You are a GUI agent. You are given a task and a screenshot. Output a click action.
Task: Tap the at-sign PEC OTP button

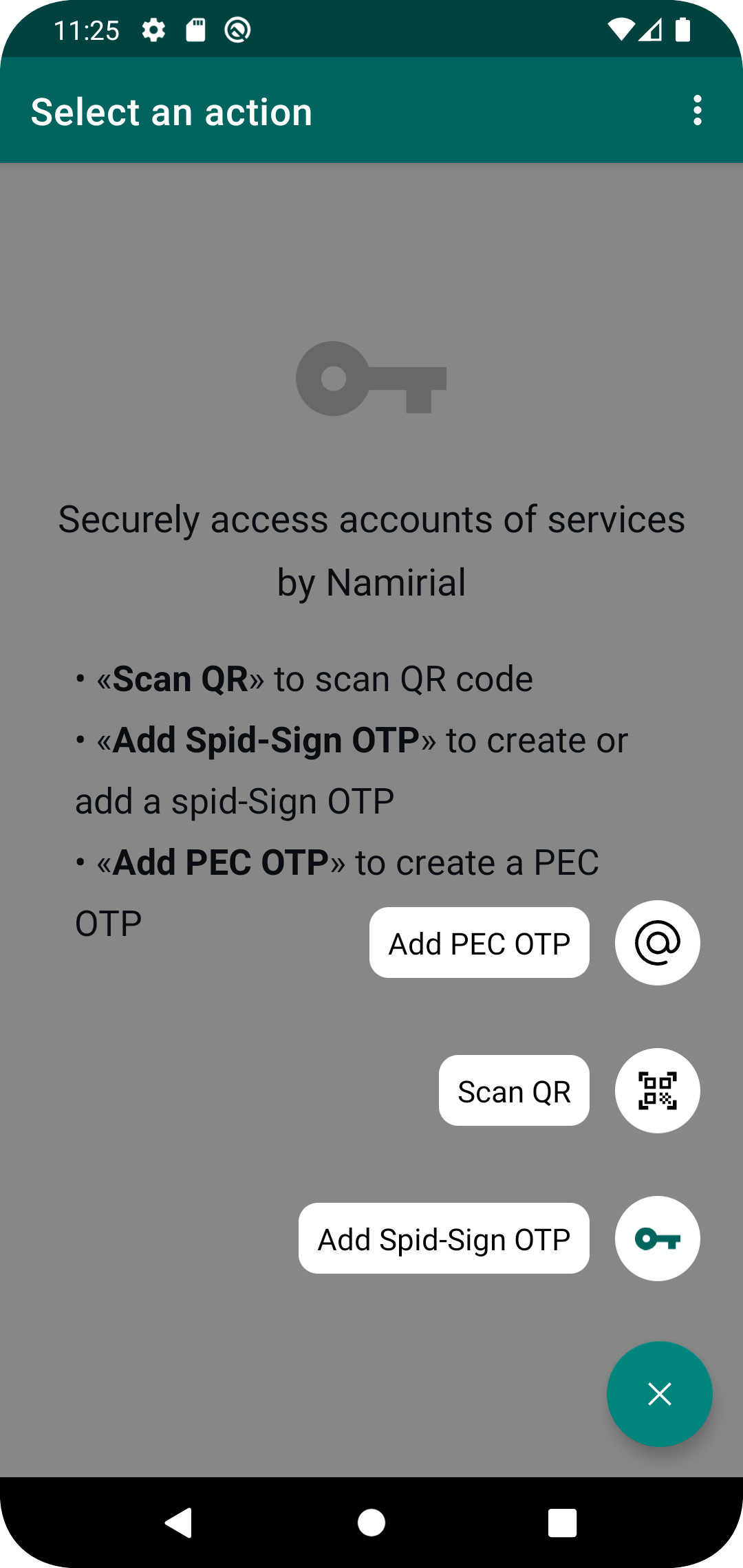[x=658, y=943]
